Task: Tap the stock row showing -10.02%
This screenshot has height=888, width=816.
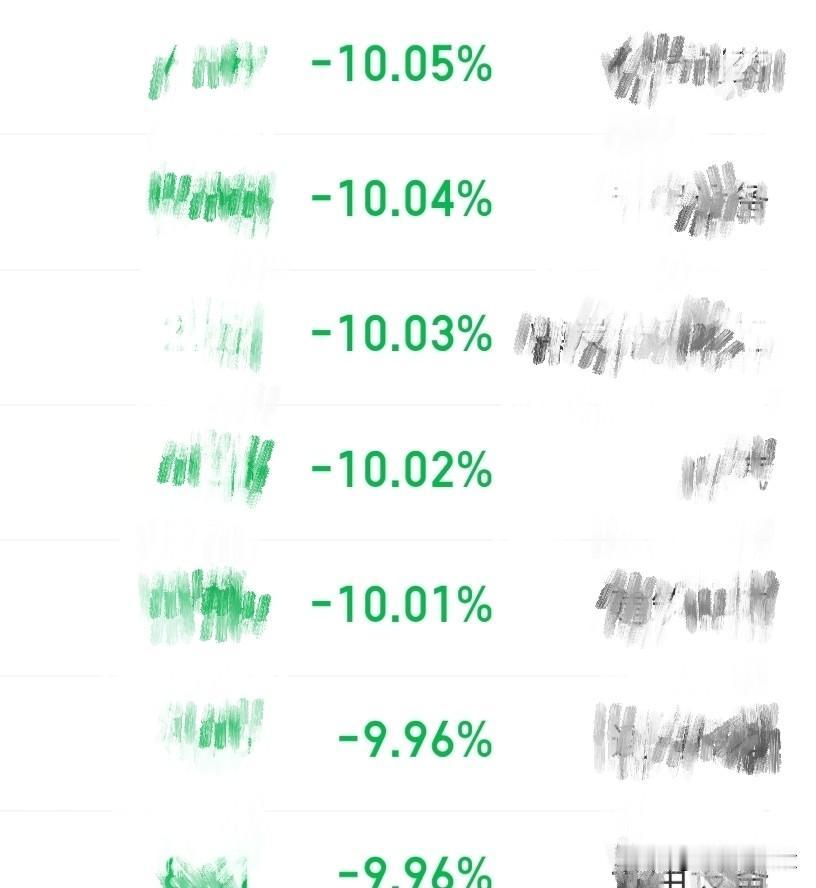Action: coord(402,470)
